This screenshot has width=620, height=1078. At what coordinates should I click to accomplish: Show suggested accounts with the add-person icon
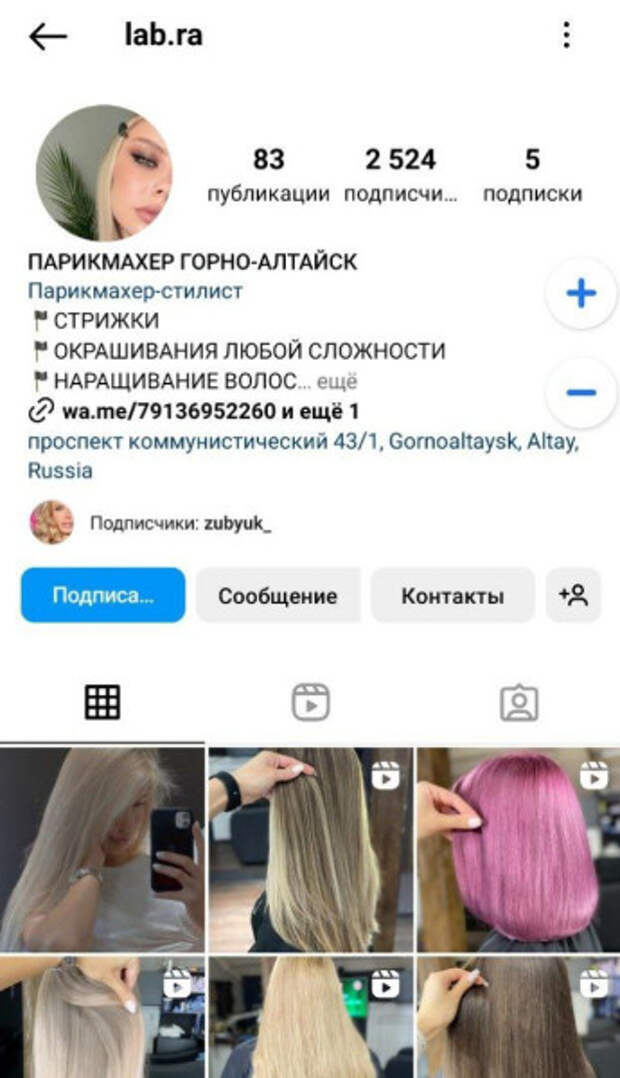click(x=573, y=596)
